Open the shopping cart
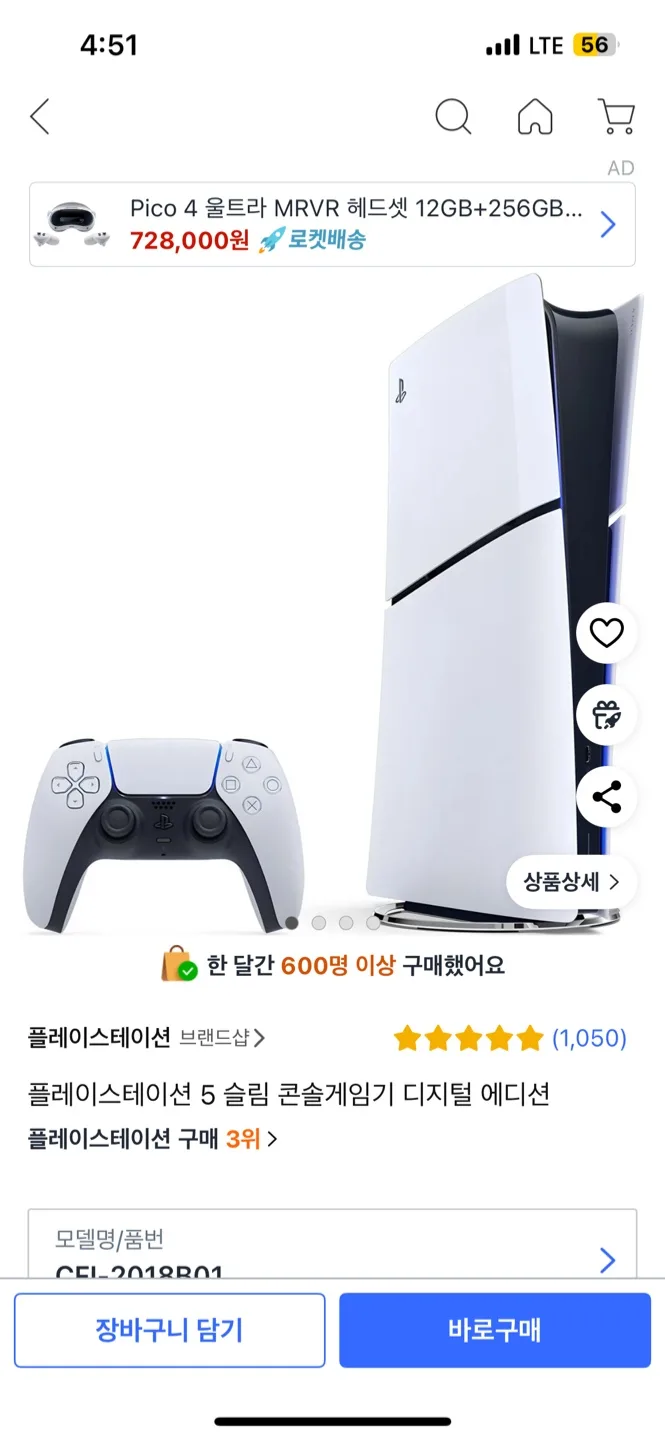Viewport: 665px width, 1440px height. pos(616,117)
